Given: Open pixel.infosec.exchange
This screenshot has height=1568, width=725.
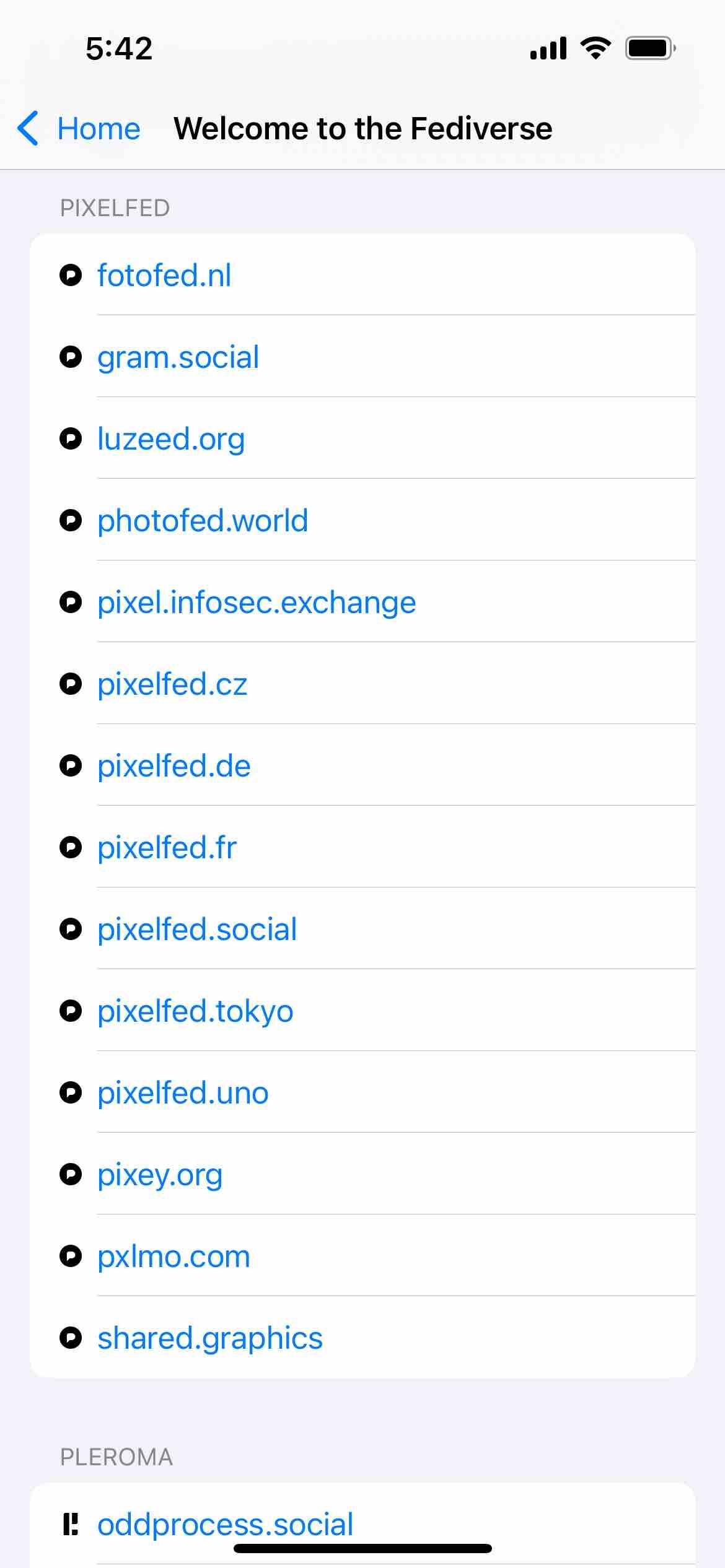Looking at the screenshot, I should (362, 602).
